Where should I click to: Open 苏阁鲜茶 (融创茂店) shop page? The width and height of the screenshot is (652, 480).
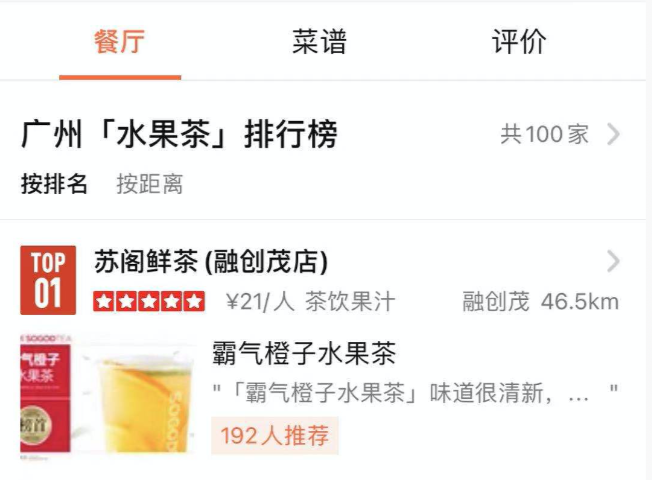coord(211,263)
